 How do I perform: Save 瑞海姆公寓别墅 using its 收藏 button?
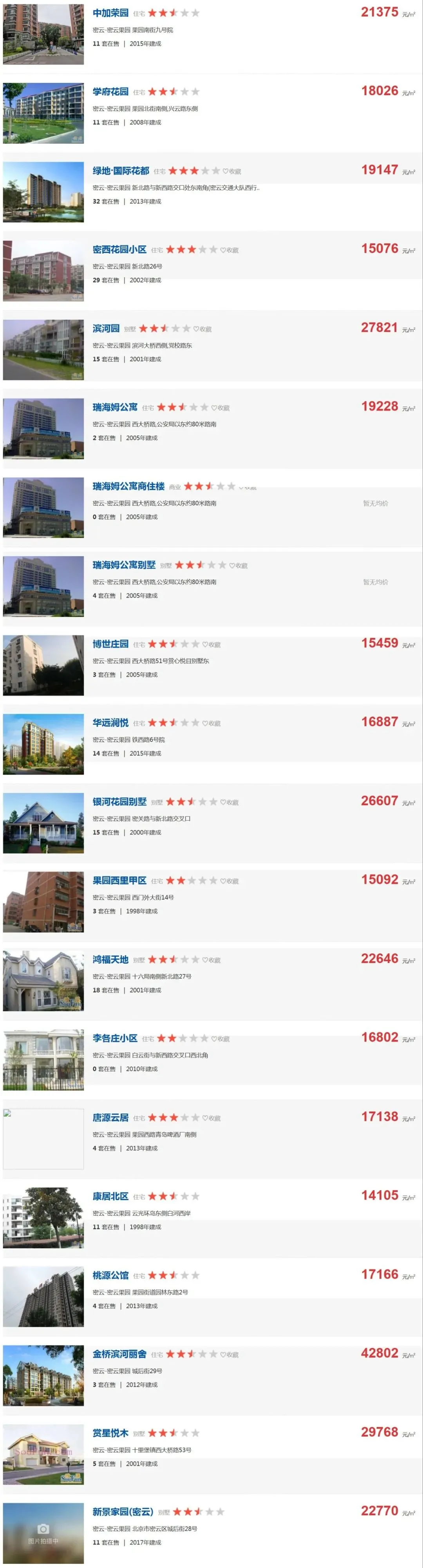point(238,566)
